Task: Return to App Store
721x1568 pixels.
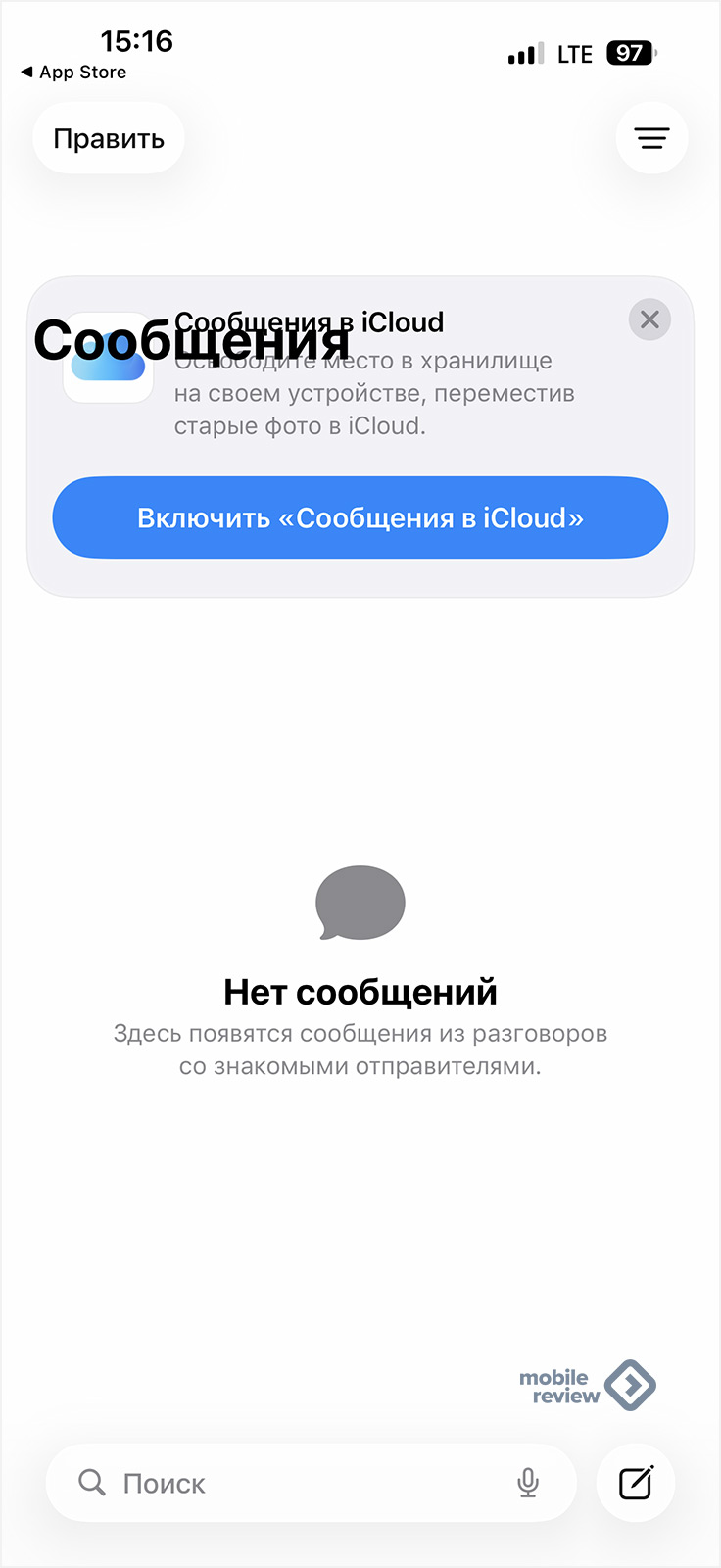Action: click(x=73, y=73)
